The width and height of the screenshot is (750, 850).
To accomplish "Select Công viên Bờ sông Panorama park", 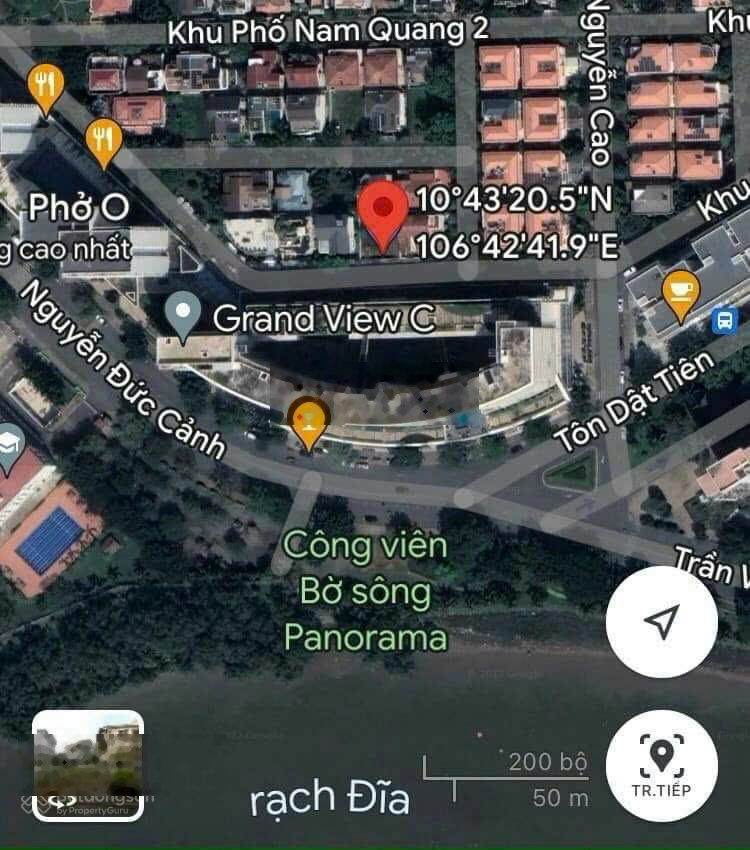I will (365, 591).
